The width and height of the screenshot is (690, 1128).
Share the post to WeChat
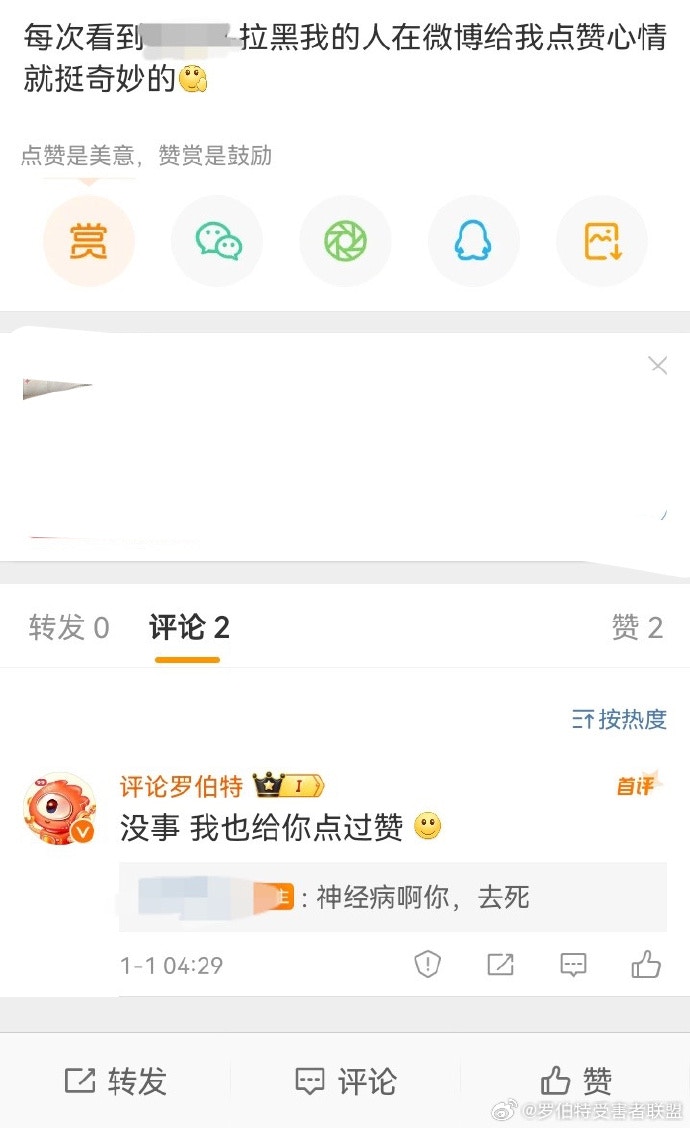tap(217, 241)
